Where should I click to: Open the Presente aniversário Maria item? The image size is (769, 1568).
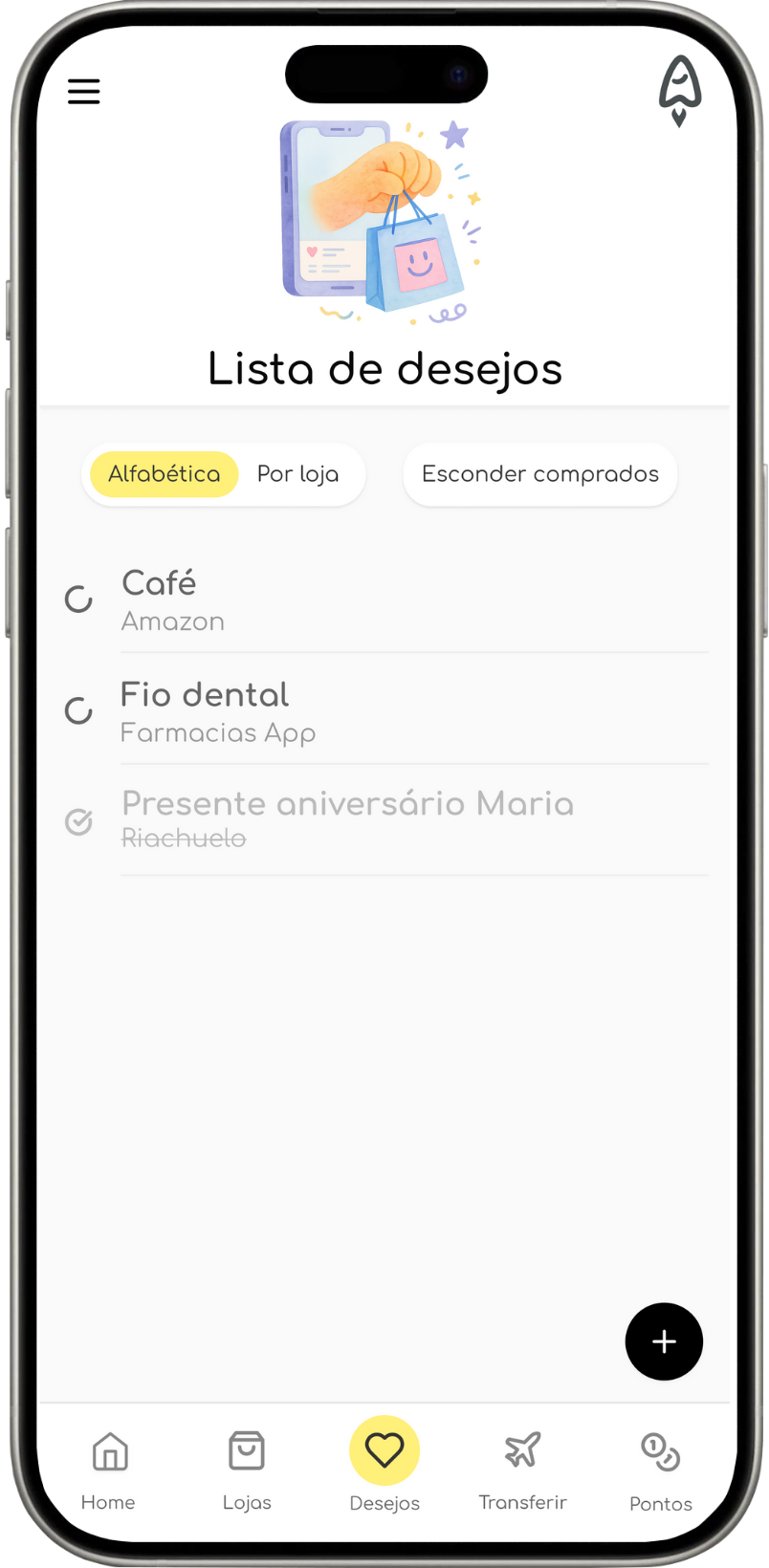pos(414,820)
